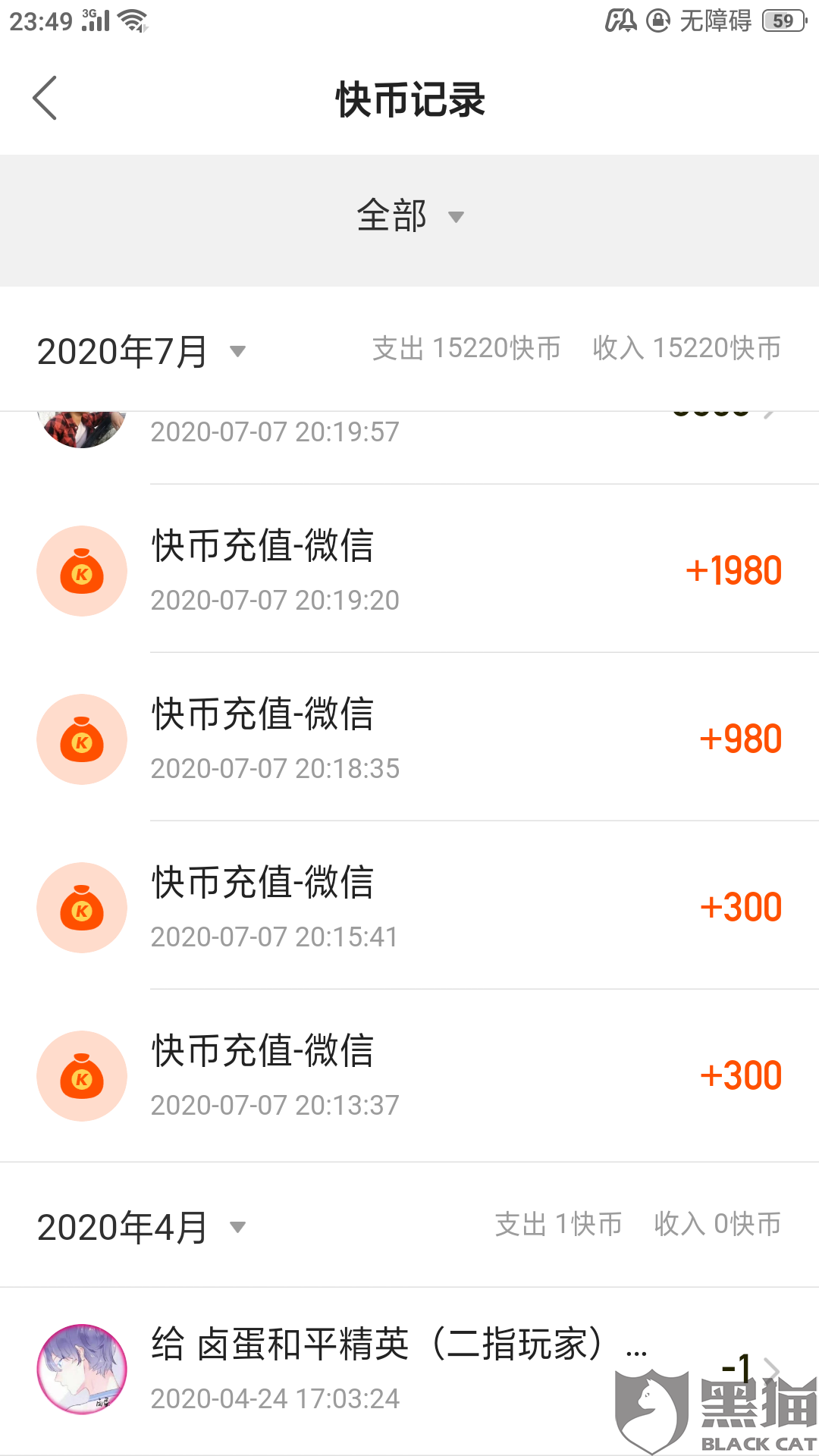This screenshot has height=1456, width=819.
Task: Tap the back arrow to leave 快币记录
Action: [45, 99]
